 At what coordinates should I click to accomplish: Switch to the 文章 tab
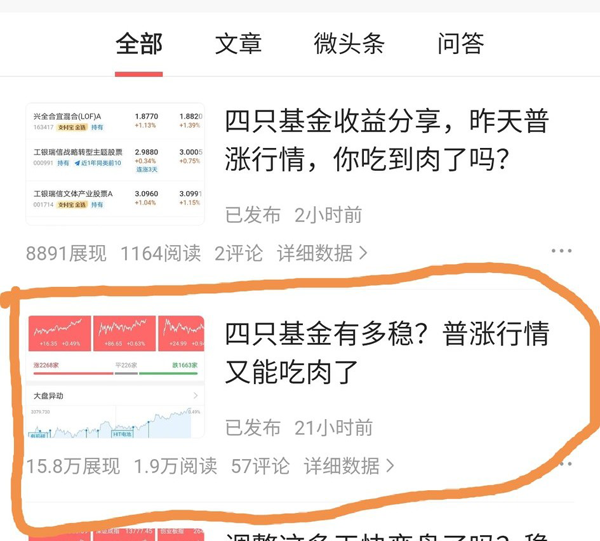(238, 44)
